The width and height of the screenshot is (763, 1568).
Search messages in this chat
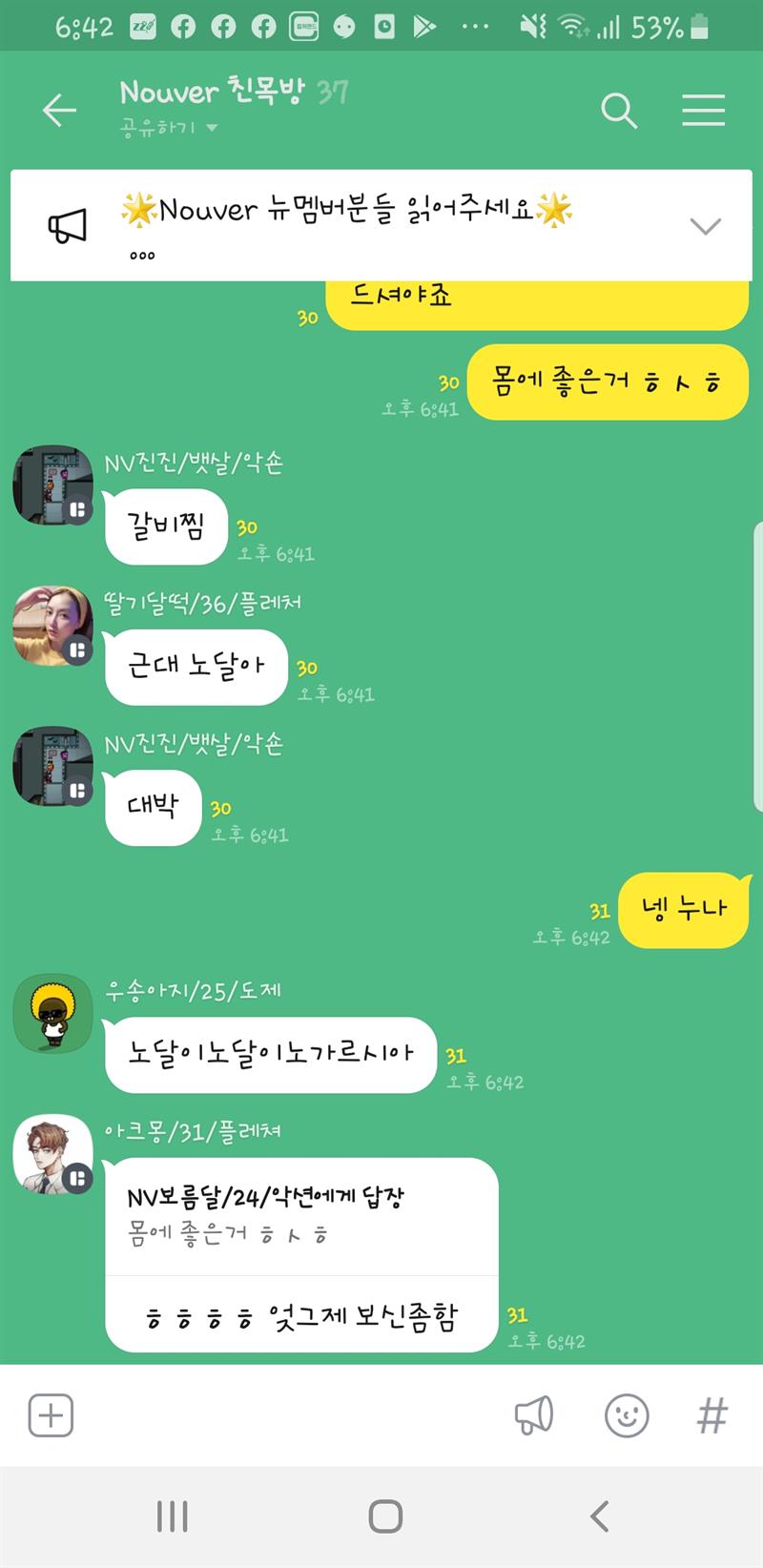618,111
